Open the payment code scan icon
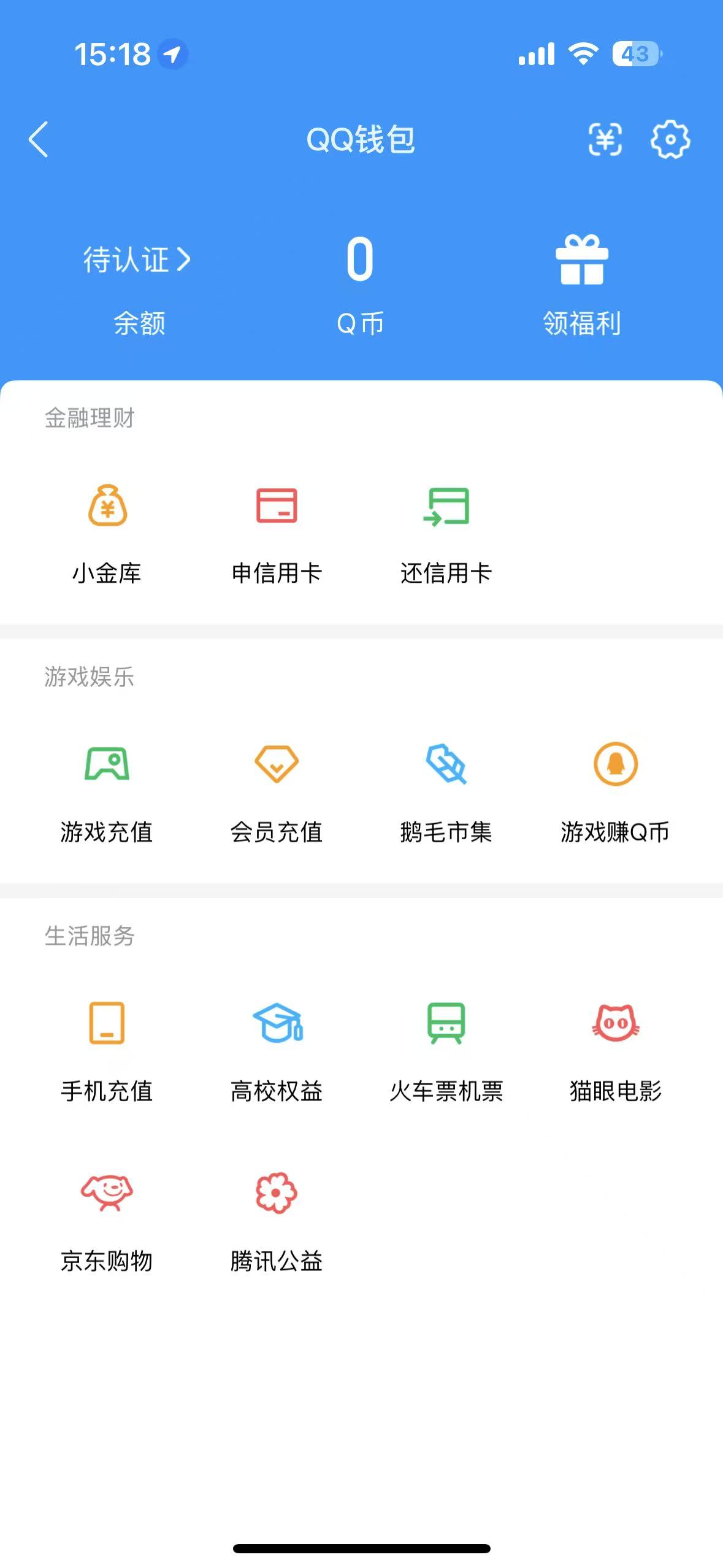The image size is (723, 1568). pyautogui.click(x=606, y=140)
